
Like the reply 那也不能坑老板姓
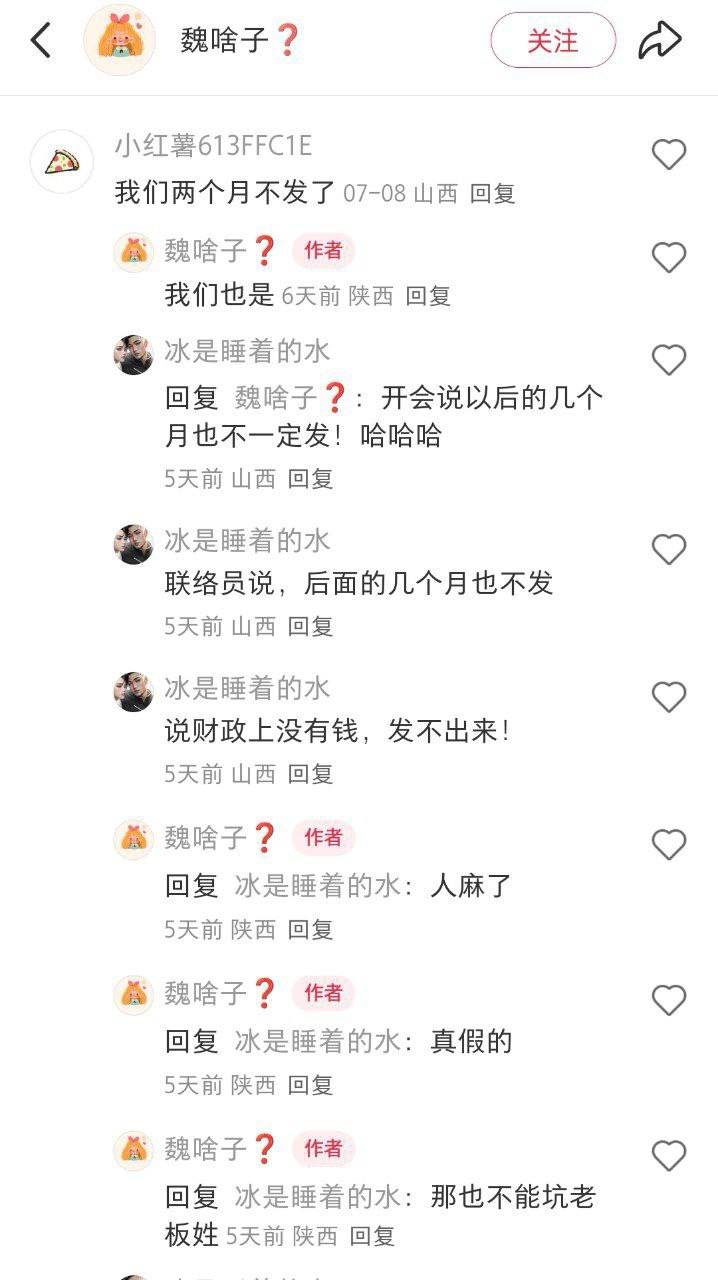[669, 1156]
